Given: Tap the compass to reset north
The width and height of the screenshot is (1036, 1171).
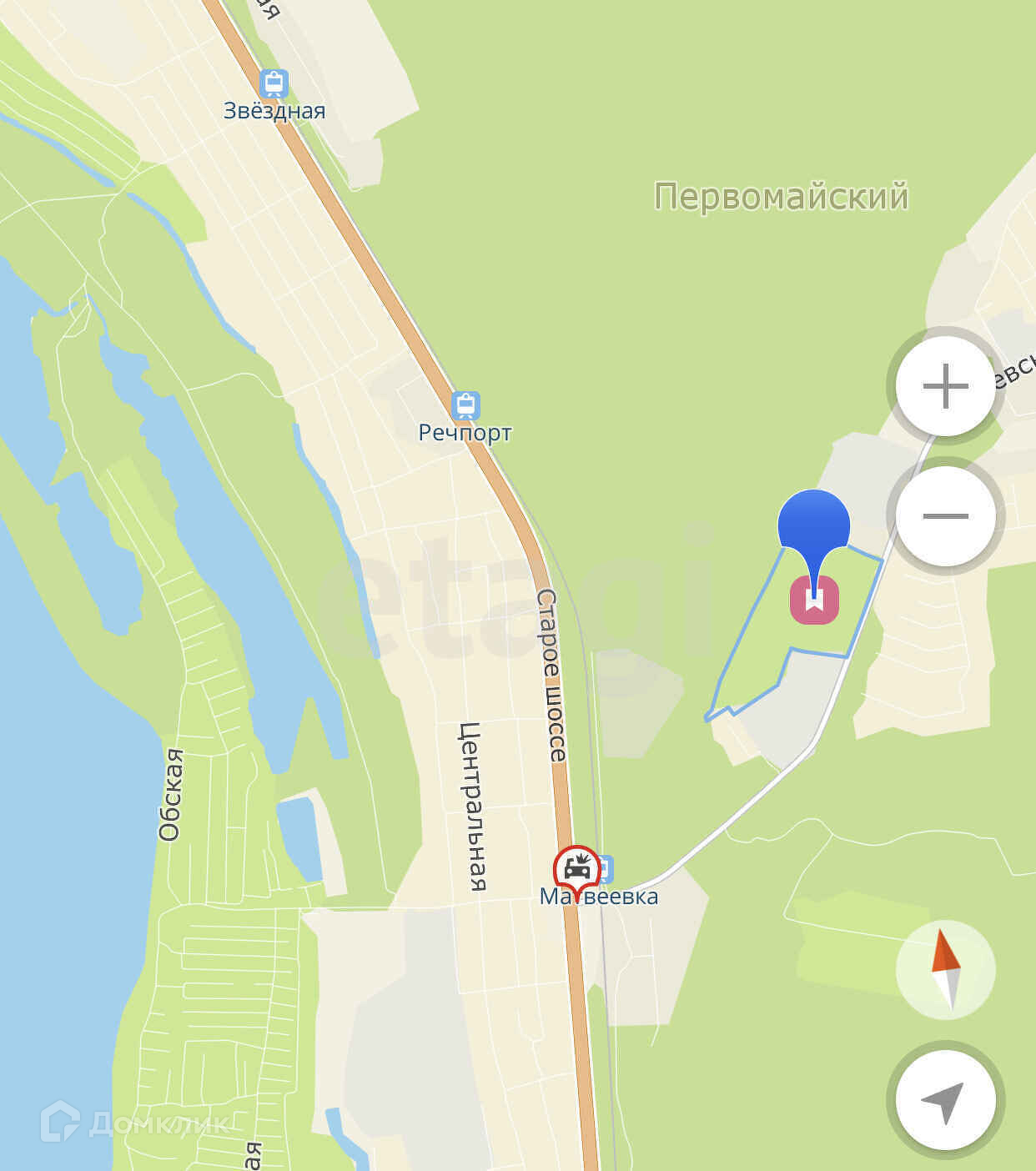Looking at the screenshot, I should (945, 970).
